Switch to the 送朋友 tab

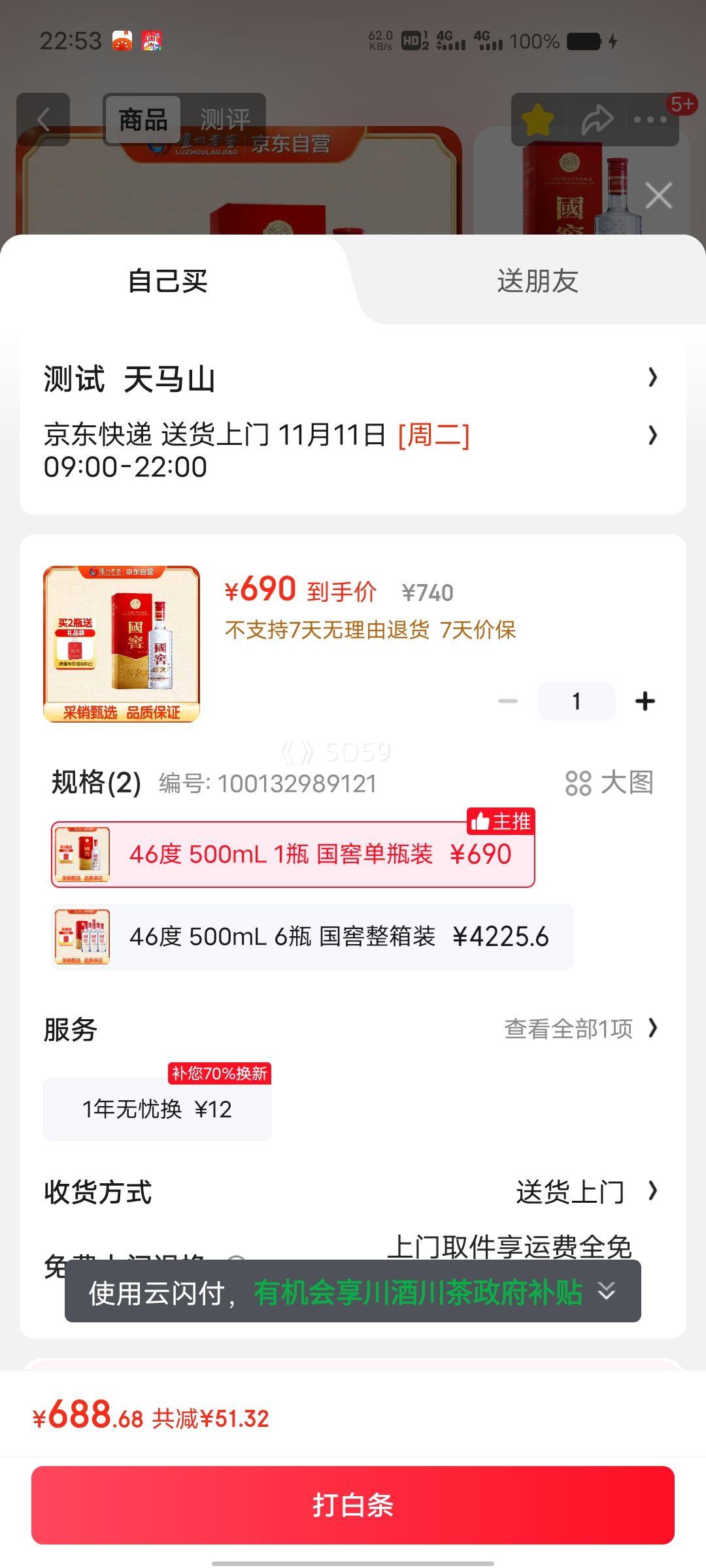click(537, 281)
